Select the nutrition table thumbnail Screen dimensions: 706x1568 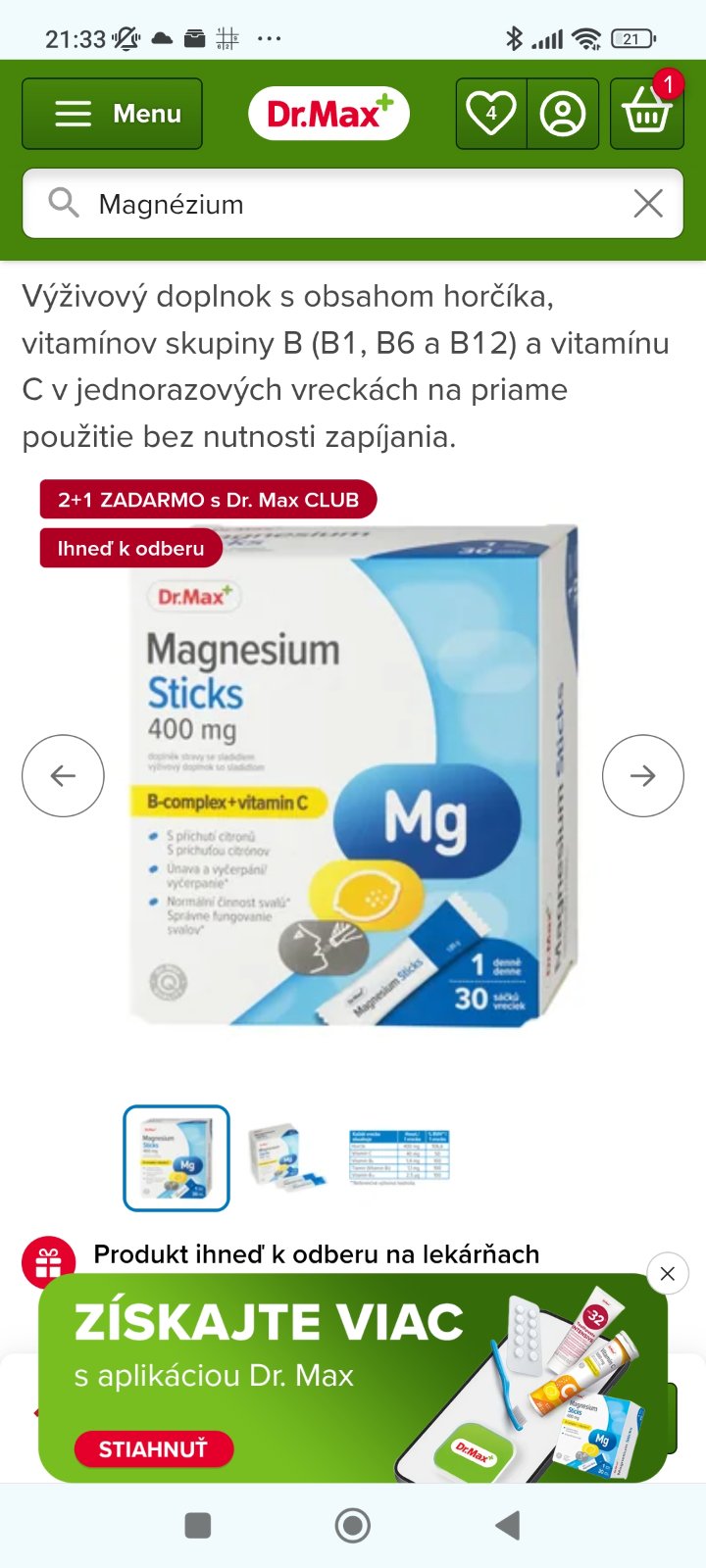[399, 1157]
